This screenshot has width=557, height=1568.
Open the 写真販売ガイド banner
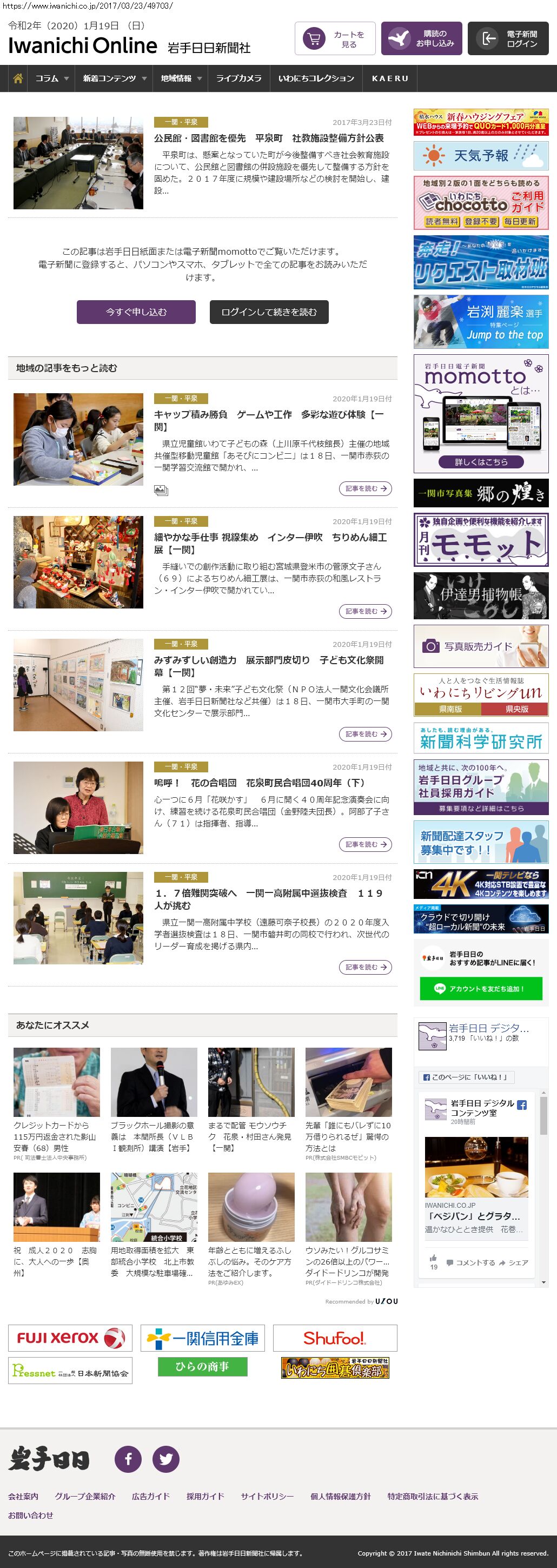(481, 646)
